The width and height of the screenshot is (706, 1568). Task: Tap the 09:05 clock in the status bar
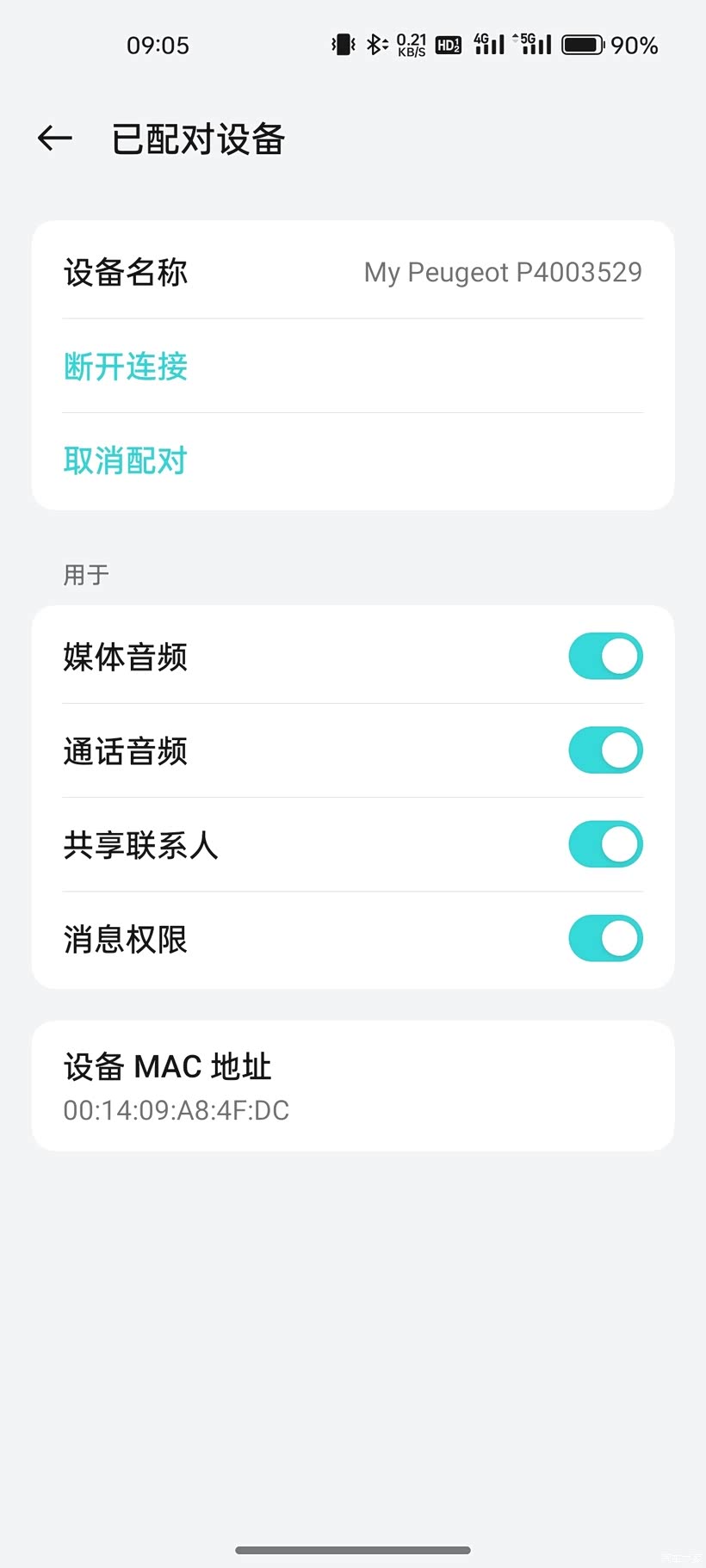158,45
